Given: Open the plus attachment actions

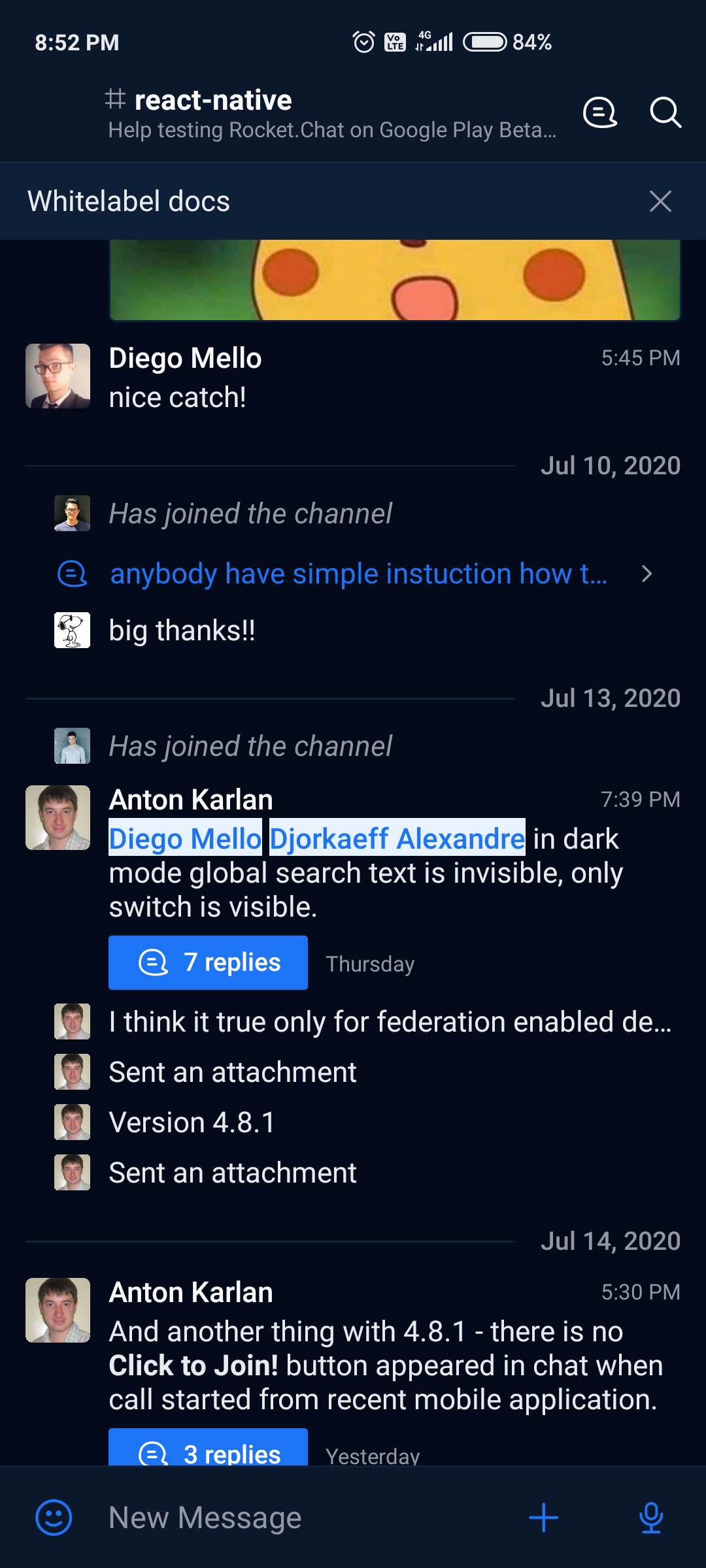Looking at the screenshot, I should 543,1517.
